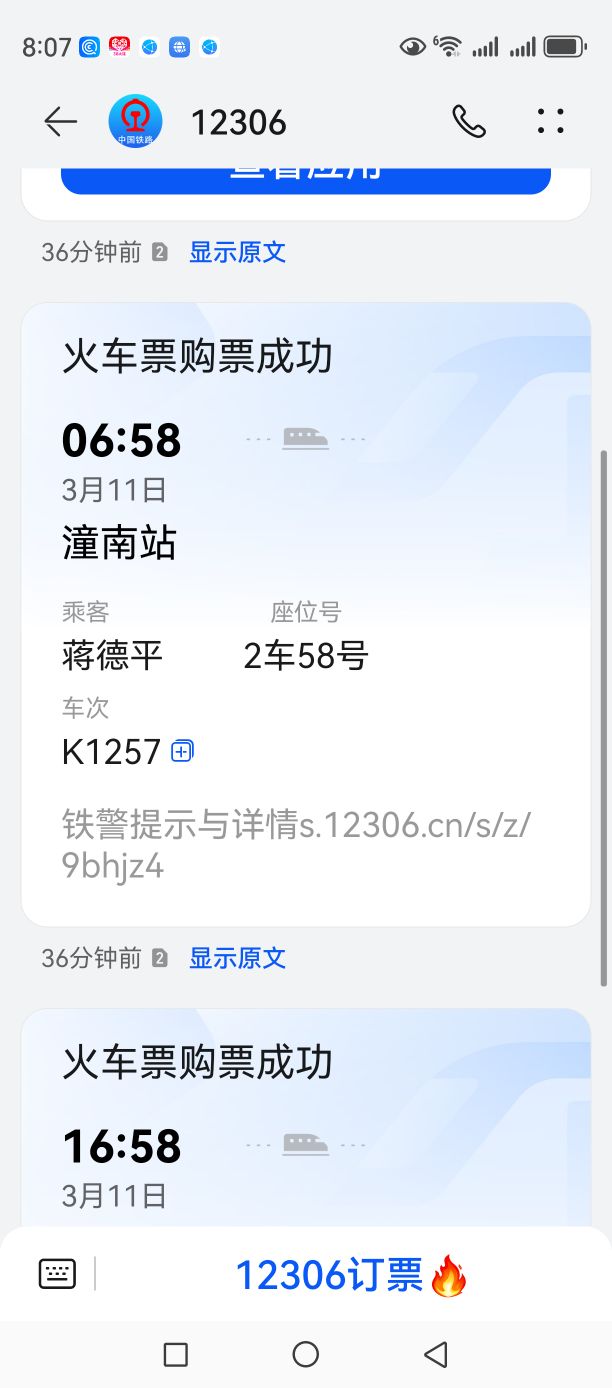Go back from the 12306 conversation
This screenshot has width=612, height=1388.
pos(60,122)
